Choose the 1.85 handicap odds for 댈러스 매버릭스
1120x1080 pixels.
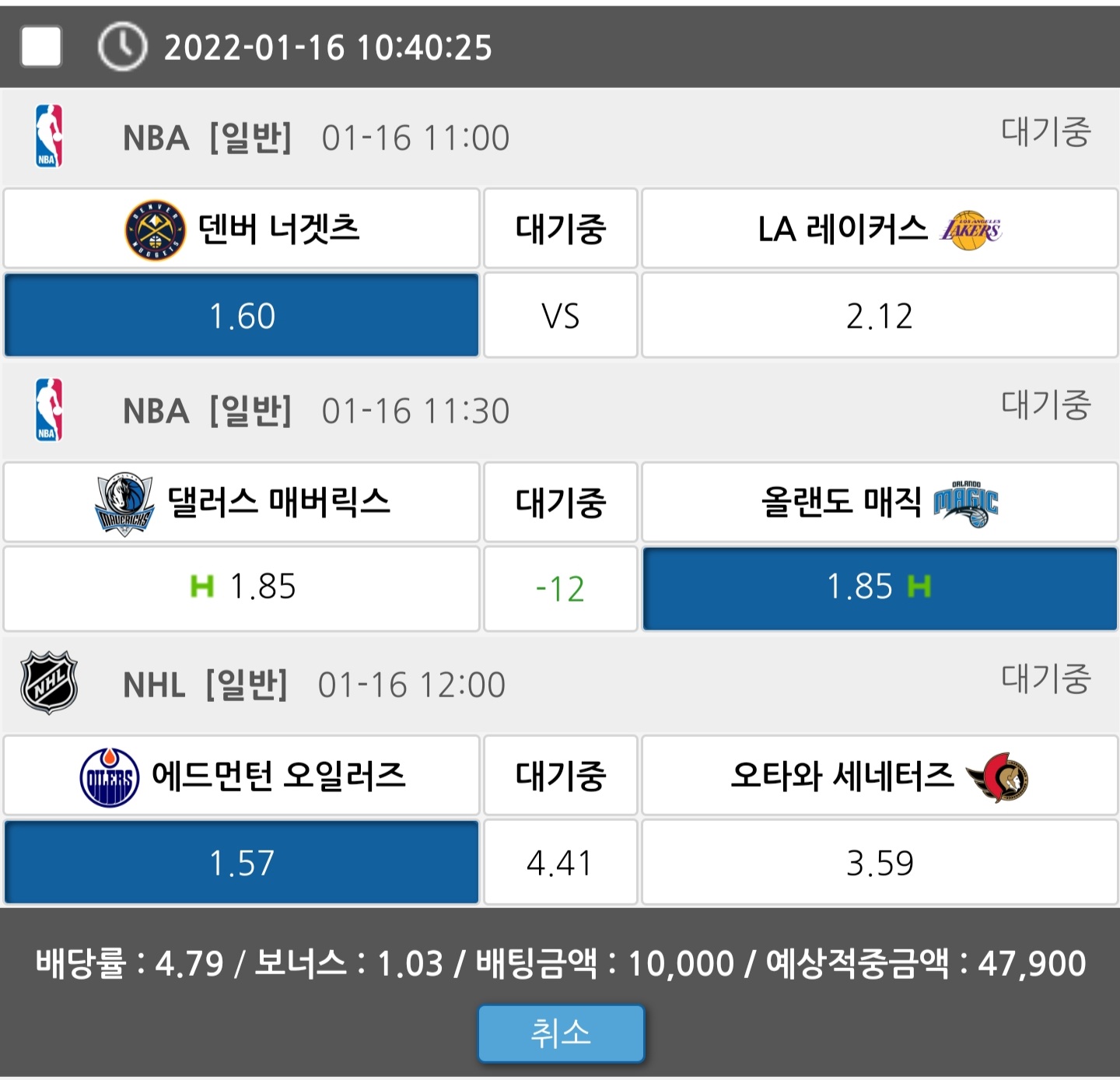(241, 587)
